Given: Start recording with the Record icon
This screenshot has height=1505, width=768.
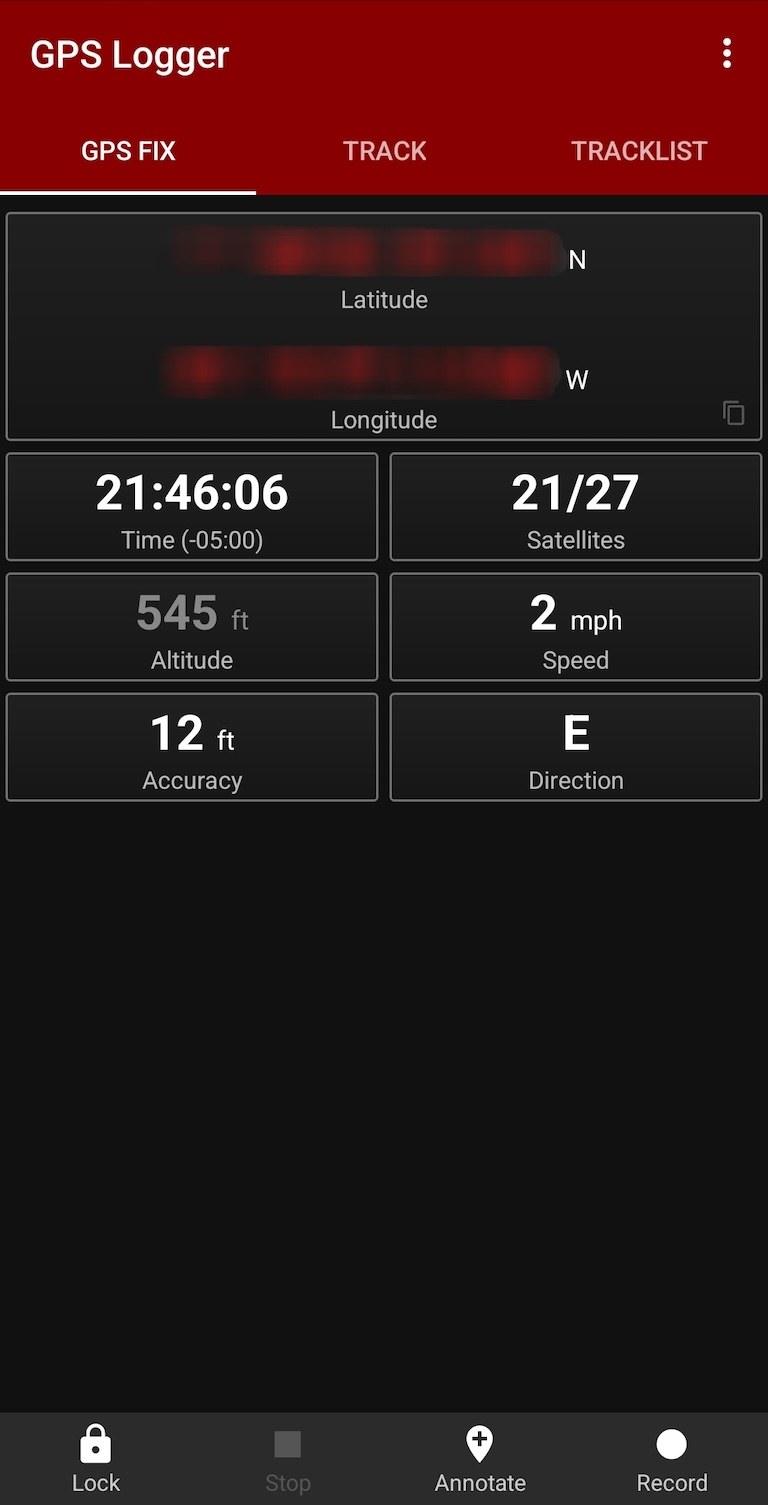Looking at the screenshot, I should tap(672, 1443).
